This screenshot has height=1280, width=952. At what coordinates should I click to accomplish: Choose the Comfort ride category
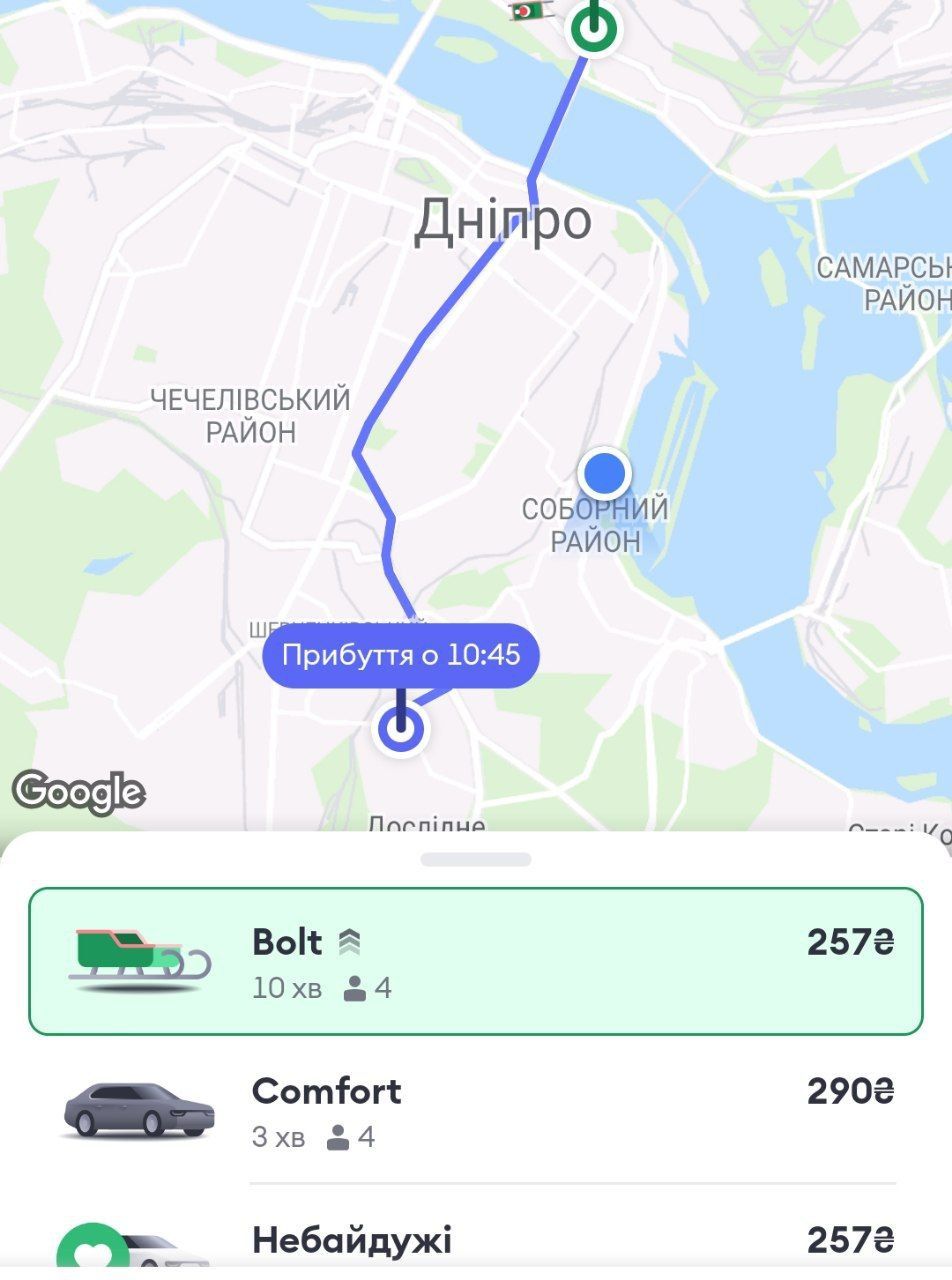[x=475, y=1110]
